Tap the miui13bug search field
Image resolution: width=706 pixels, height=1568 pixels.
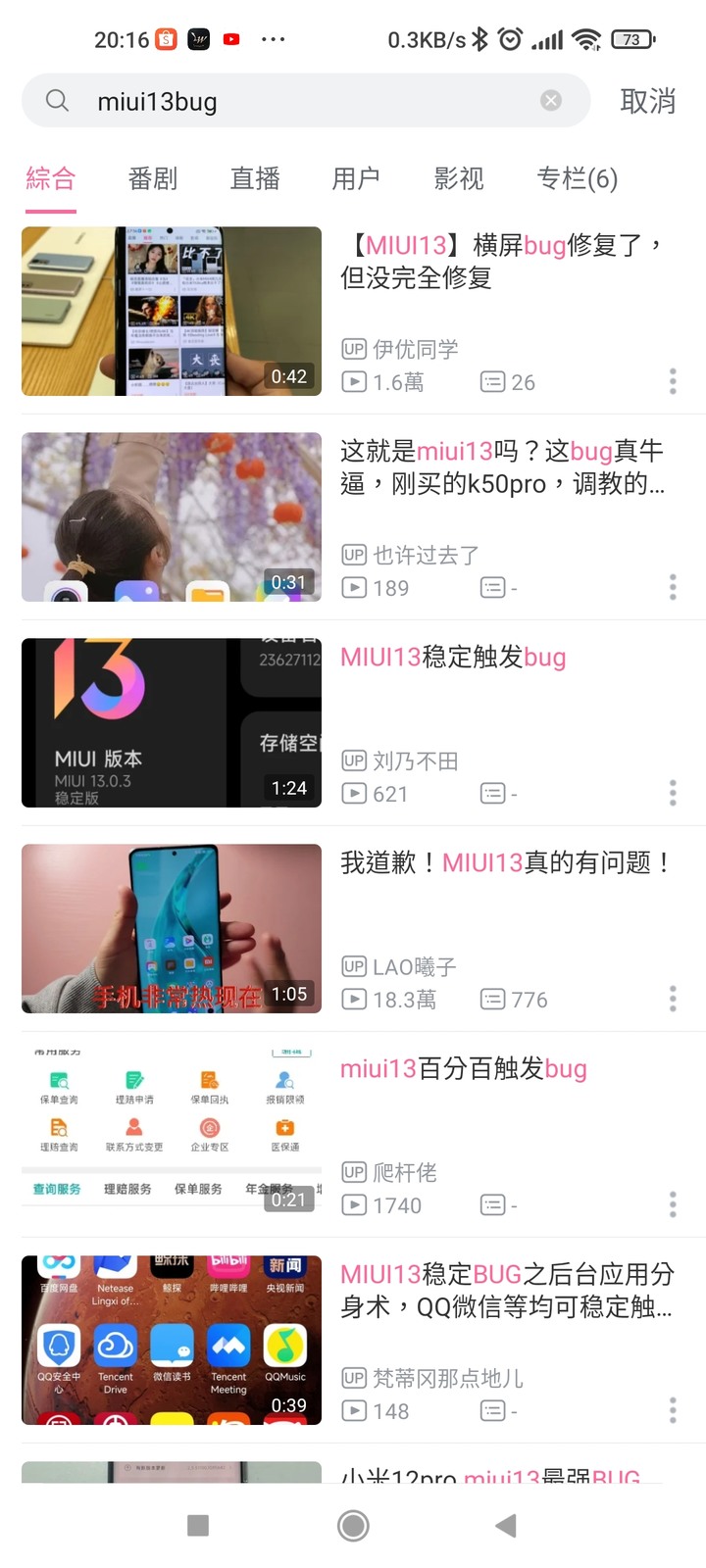coord(294,101)
